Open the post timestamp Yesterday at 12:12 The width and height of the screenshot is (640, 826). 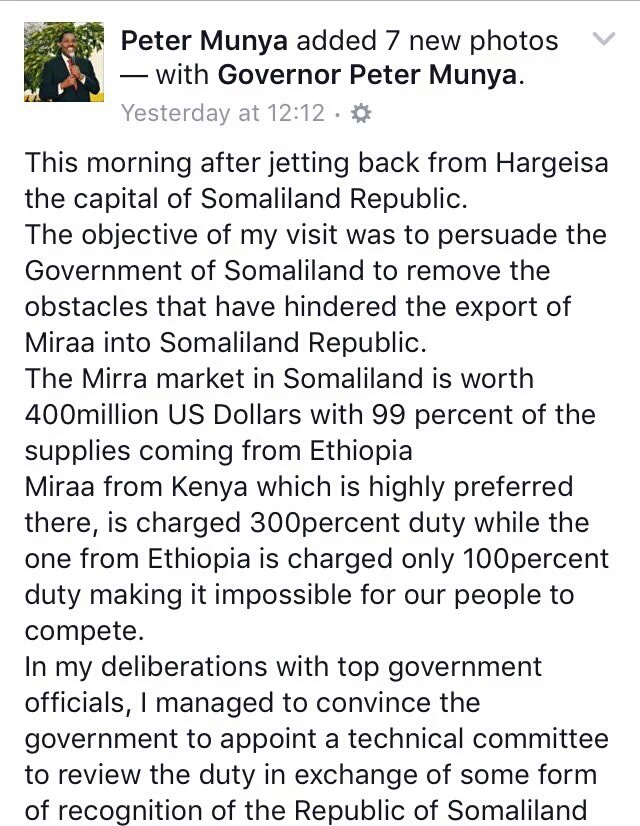[222, 113]
